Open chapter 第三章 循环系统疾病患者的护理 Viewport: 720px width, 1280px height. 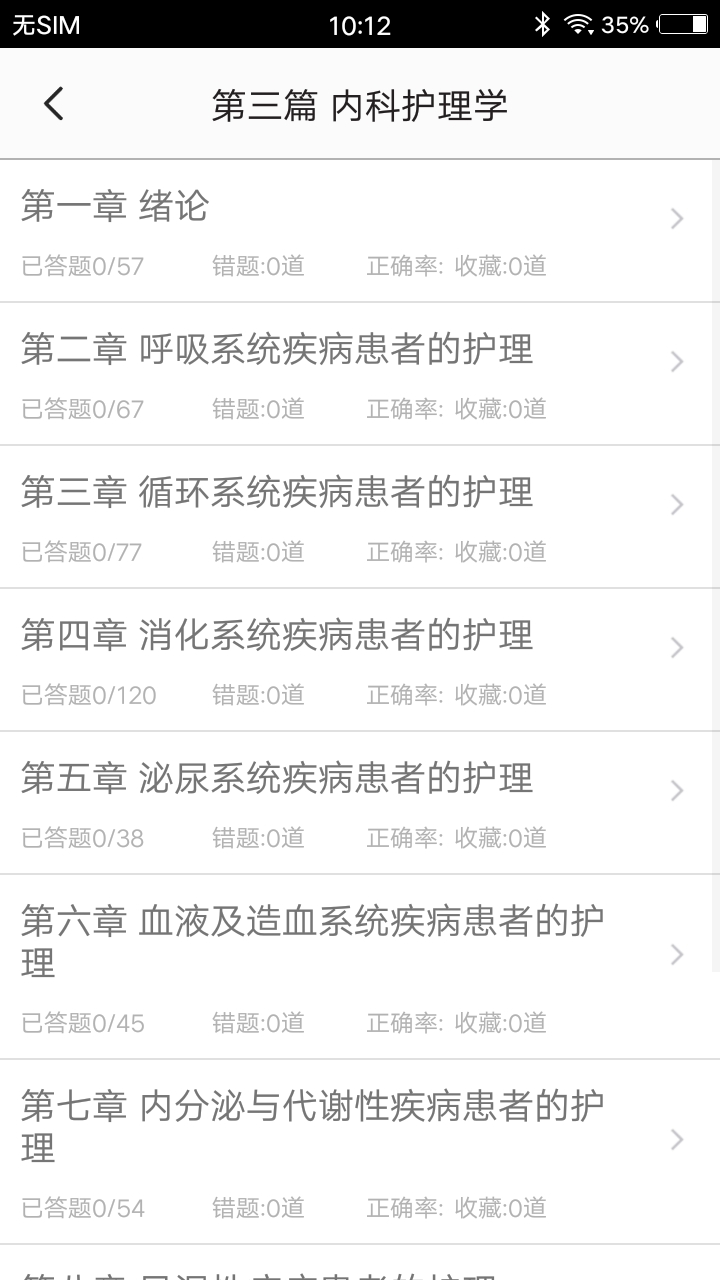coord(276,493)
